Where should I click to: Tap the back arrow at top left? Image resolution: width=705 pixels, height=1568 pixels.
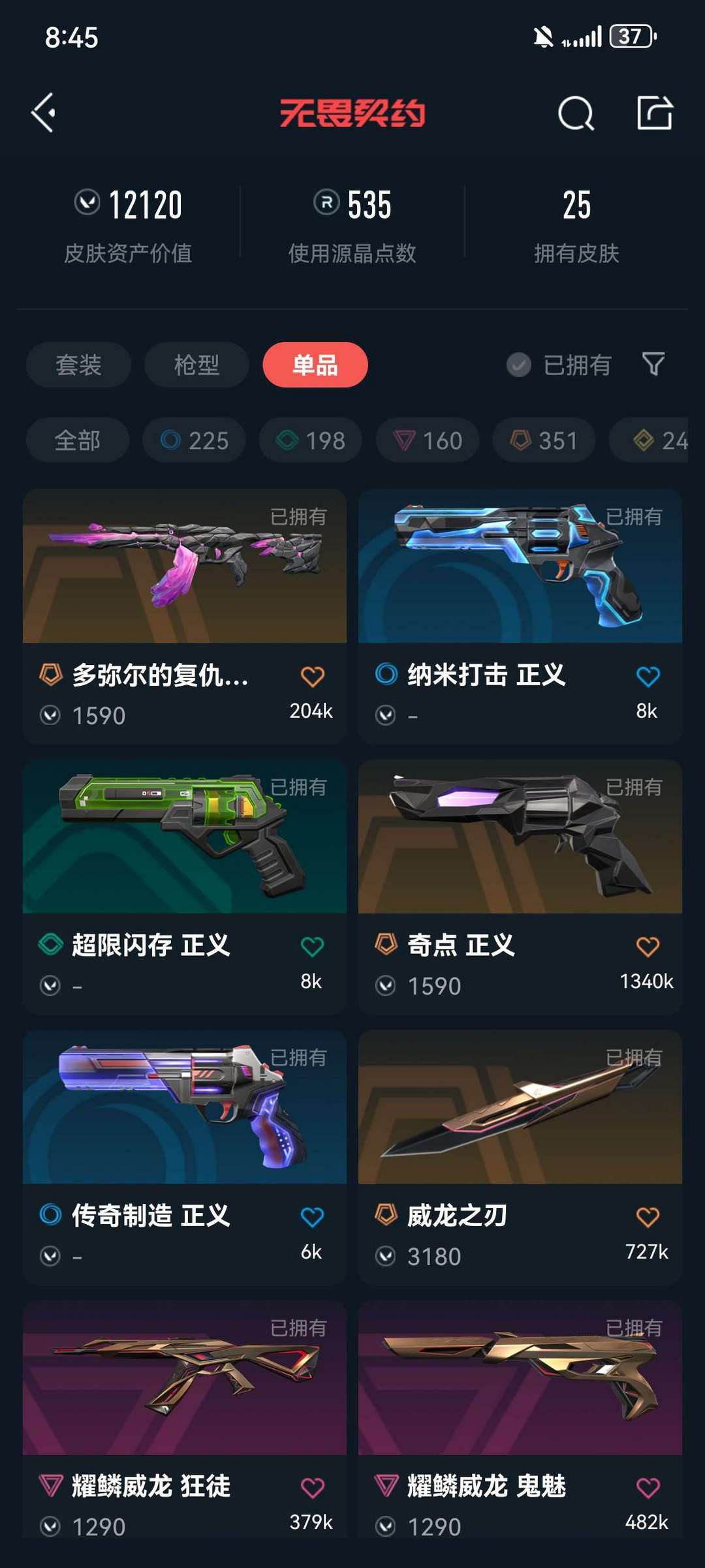pos(44,112)
